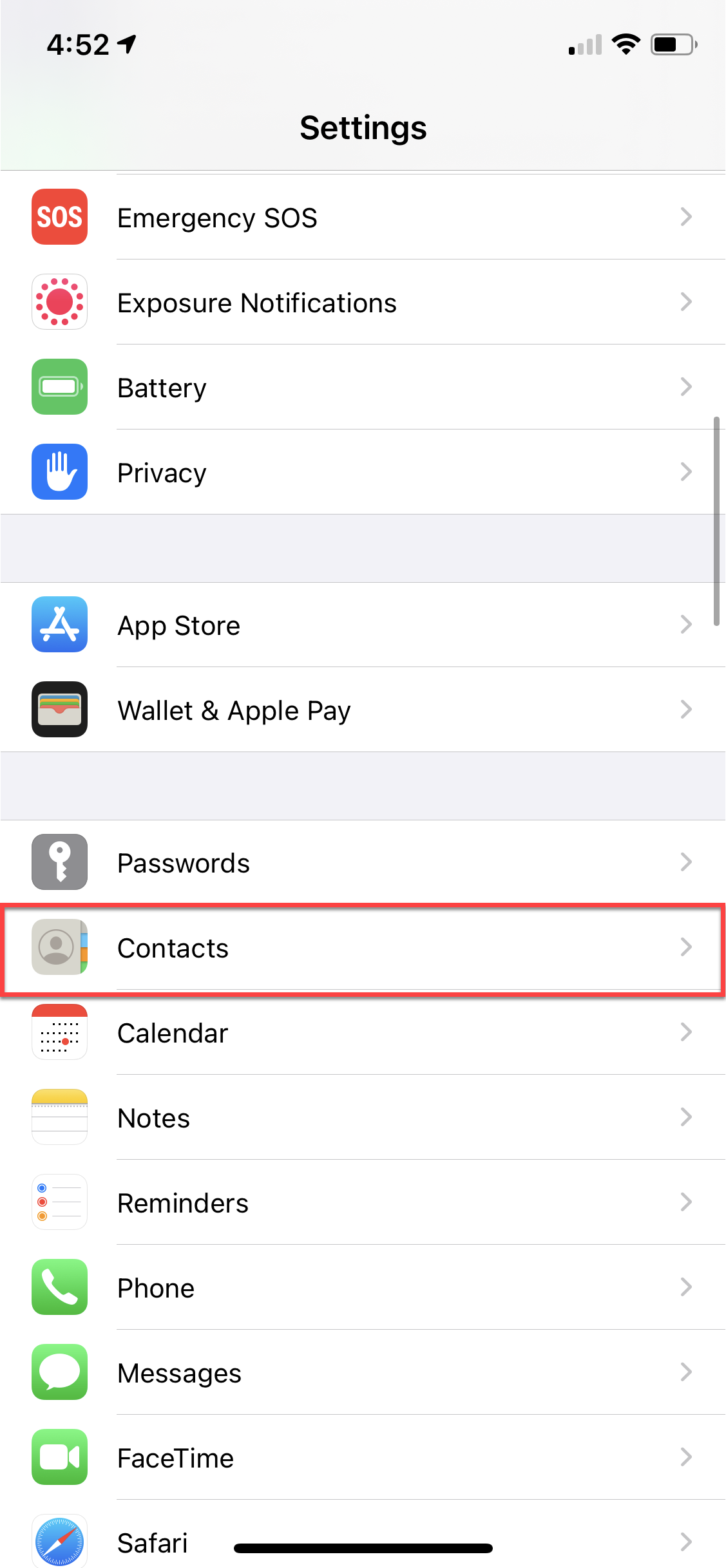726x1568 pixels.
Task: Select the Phone settings row
Action: (x=363, y=1288)
